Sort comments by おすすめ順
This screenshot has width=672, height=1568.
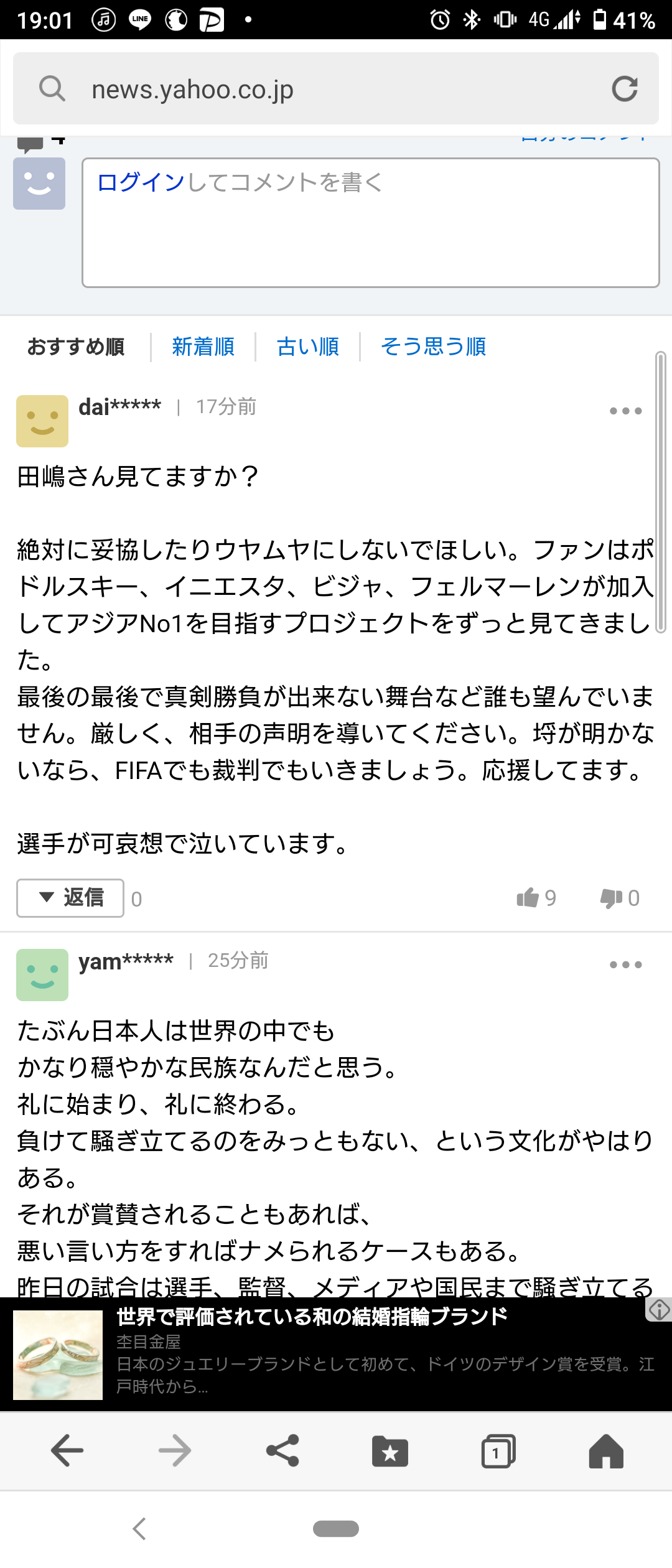tap(76, 347)
